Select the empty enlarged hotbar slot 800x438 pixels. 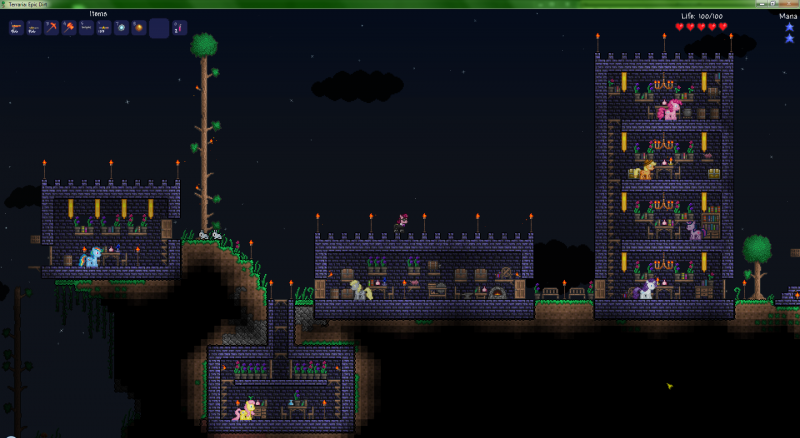(159, 28)
